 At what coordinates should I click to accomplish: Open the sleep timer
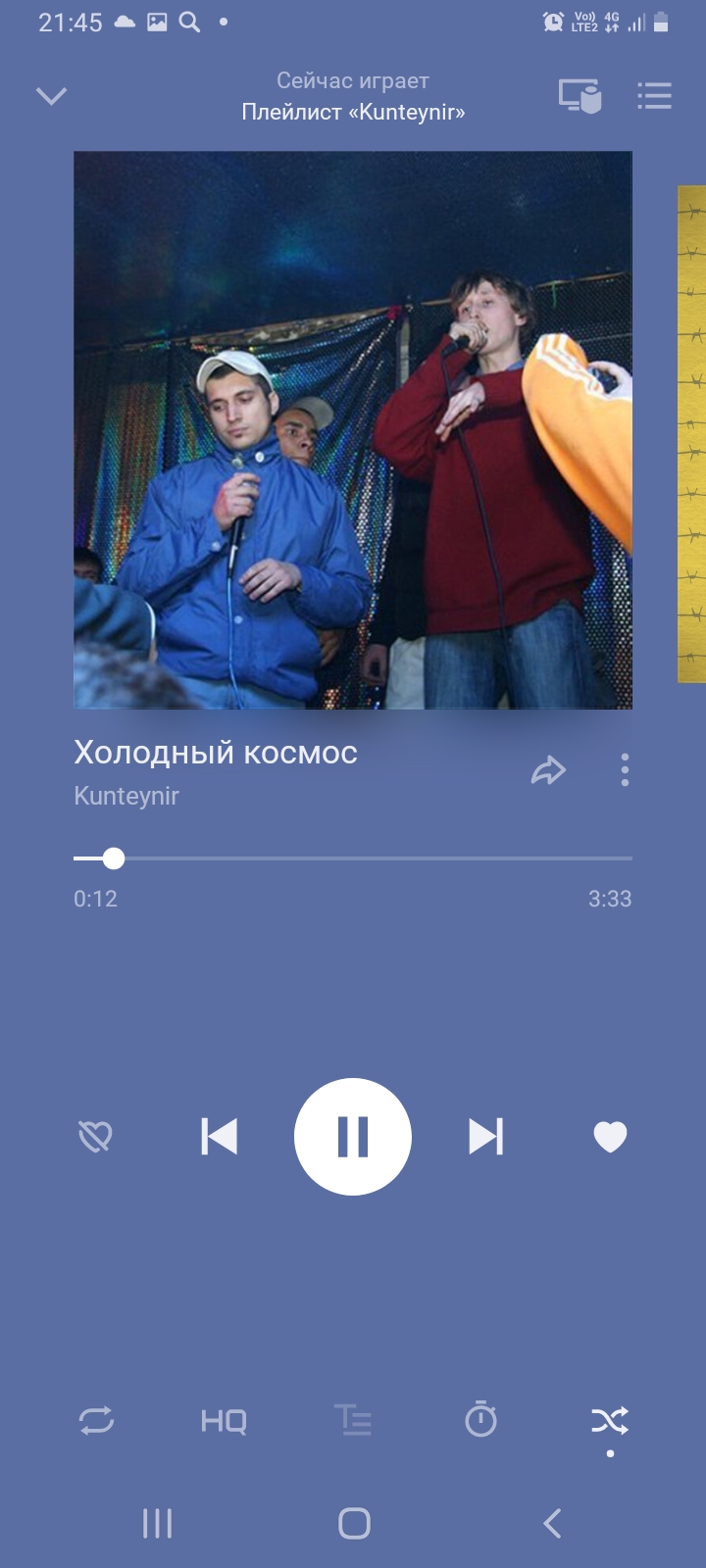[x=480, y=1420]
